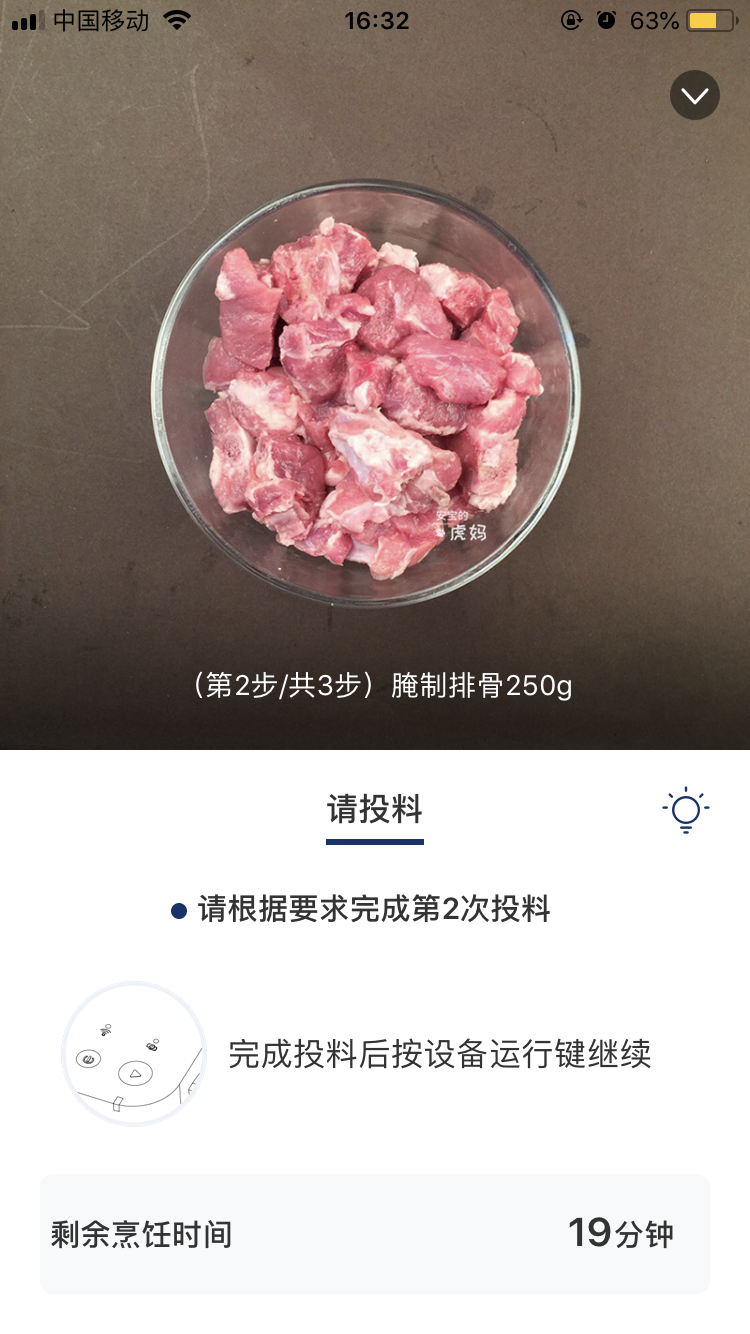
Task: Switch to the 请投料 tab
Action: [374, 810]
